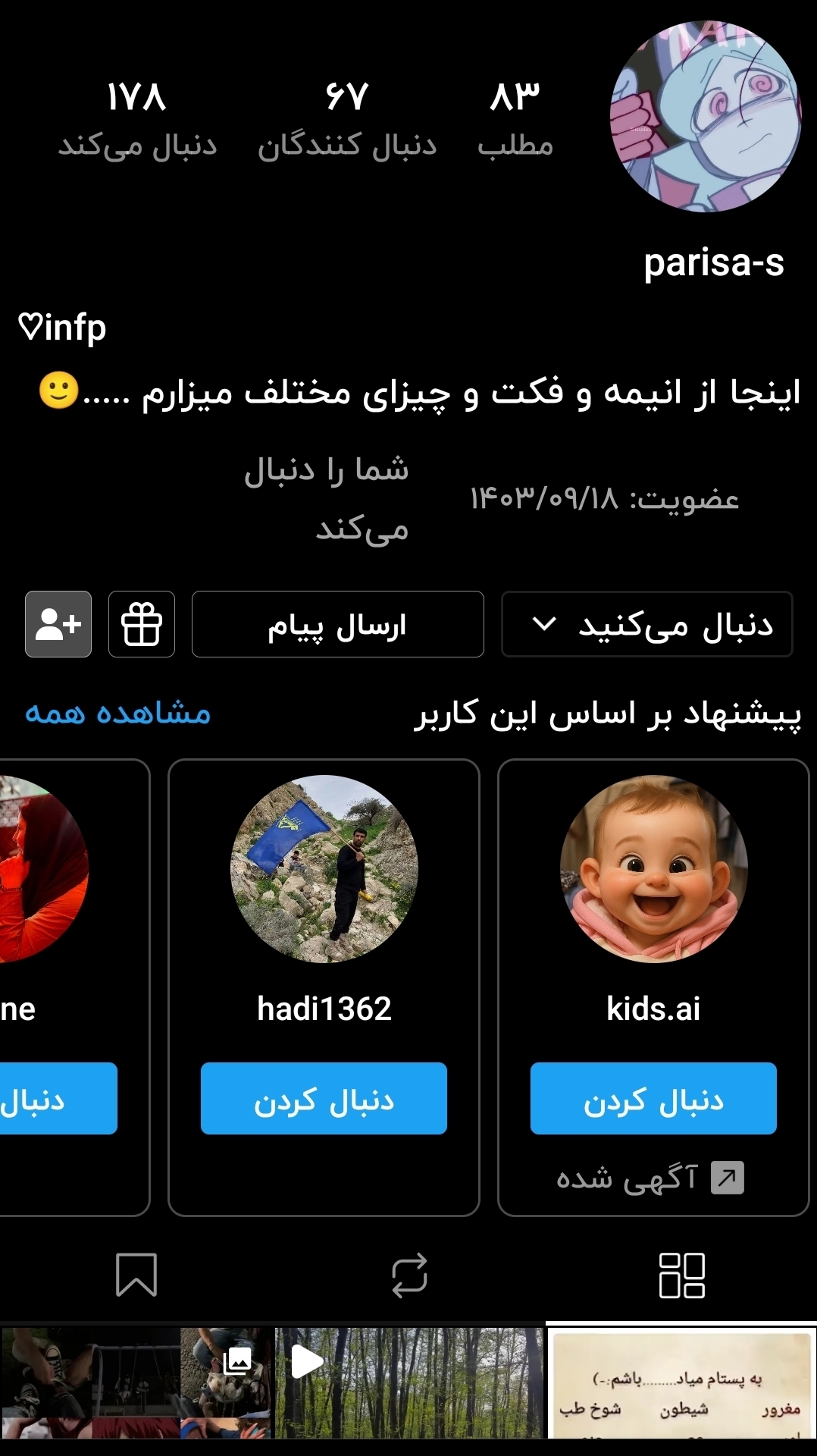Tap the gift icon button
The height and width of the screenshot is (1456, 817).
tap(142, 624)
